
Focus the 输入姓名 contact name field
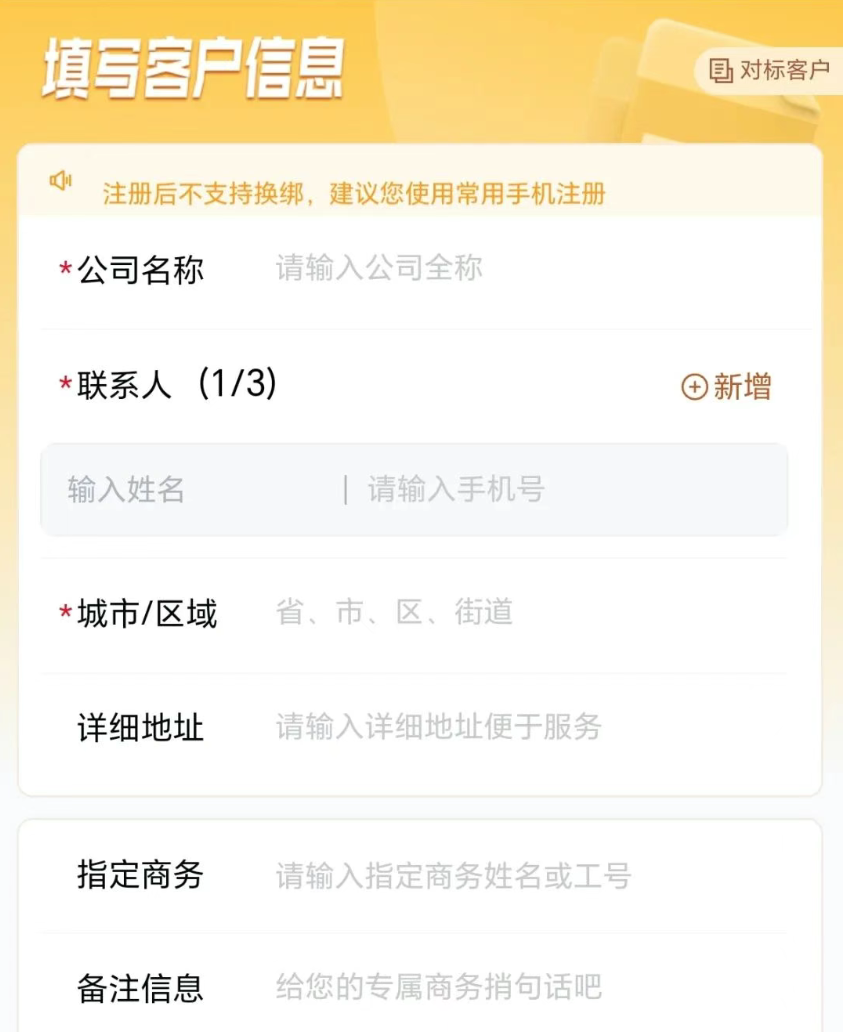[x=190, y=490]
